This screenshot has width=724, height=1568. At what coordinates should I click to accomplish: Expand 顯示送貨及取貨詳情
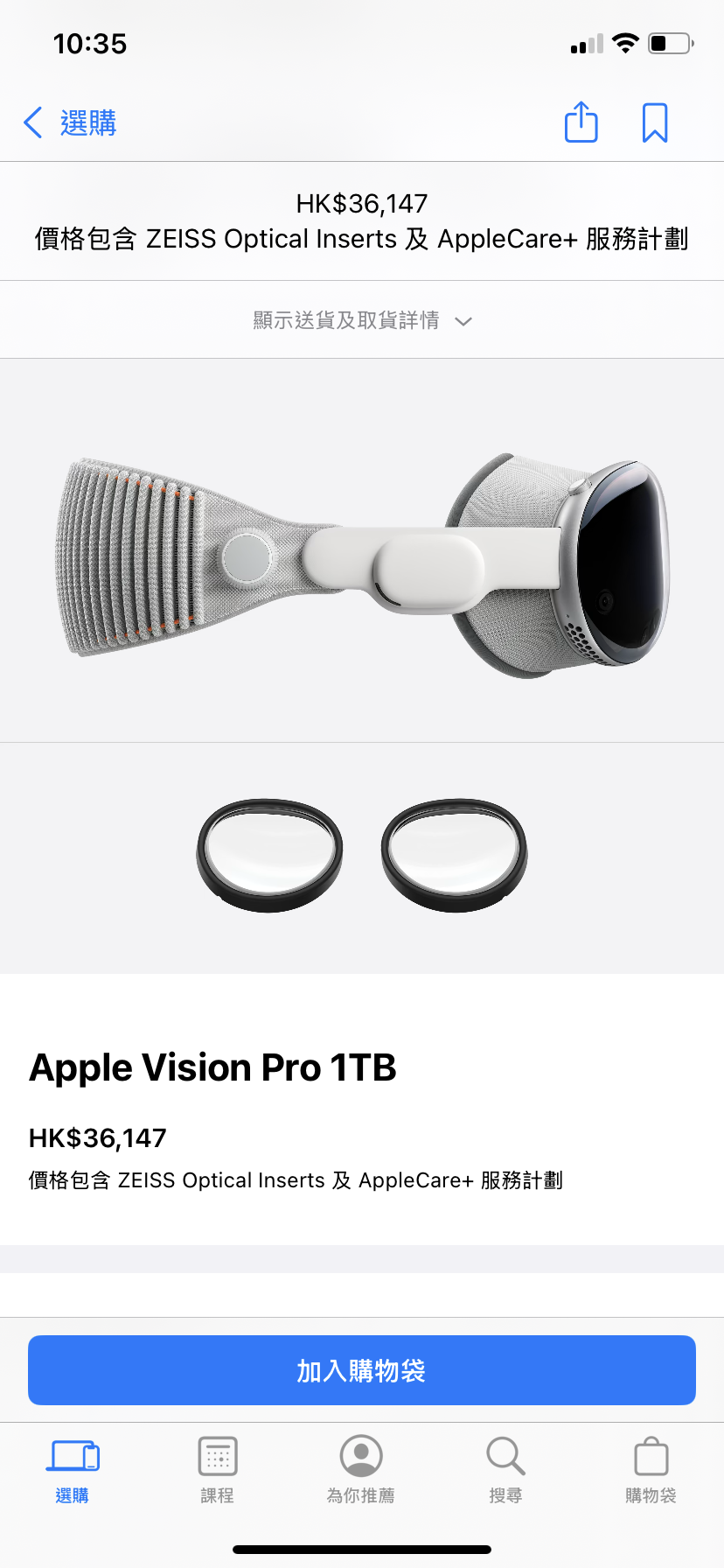tap(362, 320)
